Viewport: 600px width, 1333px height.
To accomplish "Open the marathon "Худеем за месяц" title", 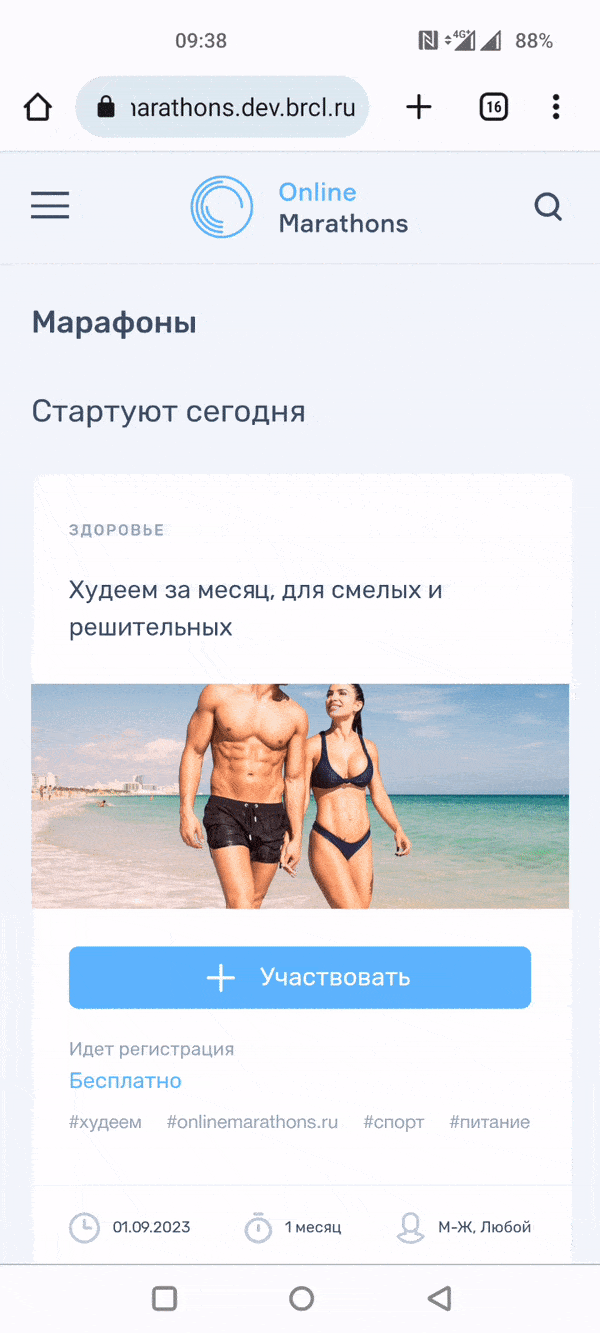I will pos(255,608).
